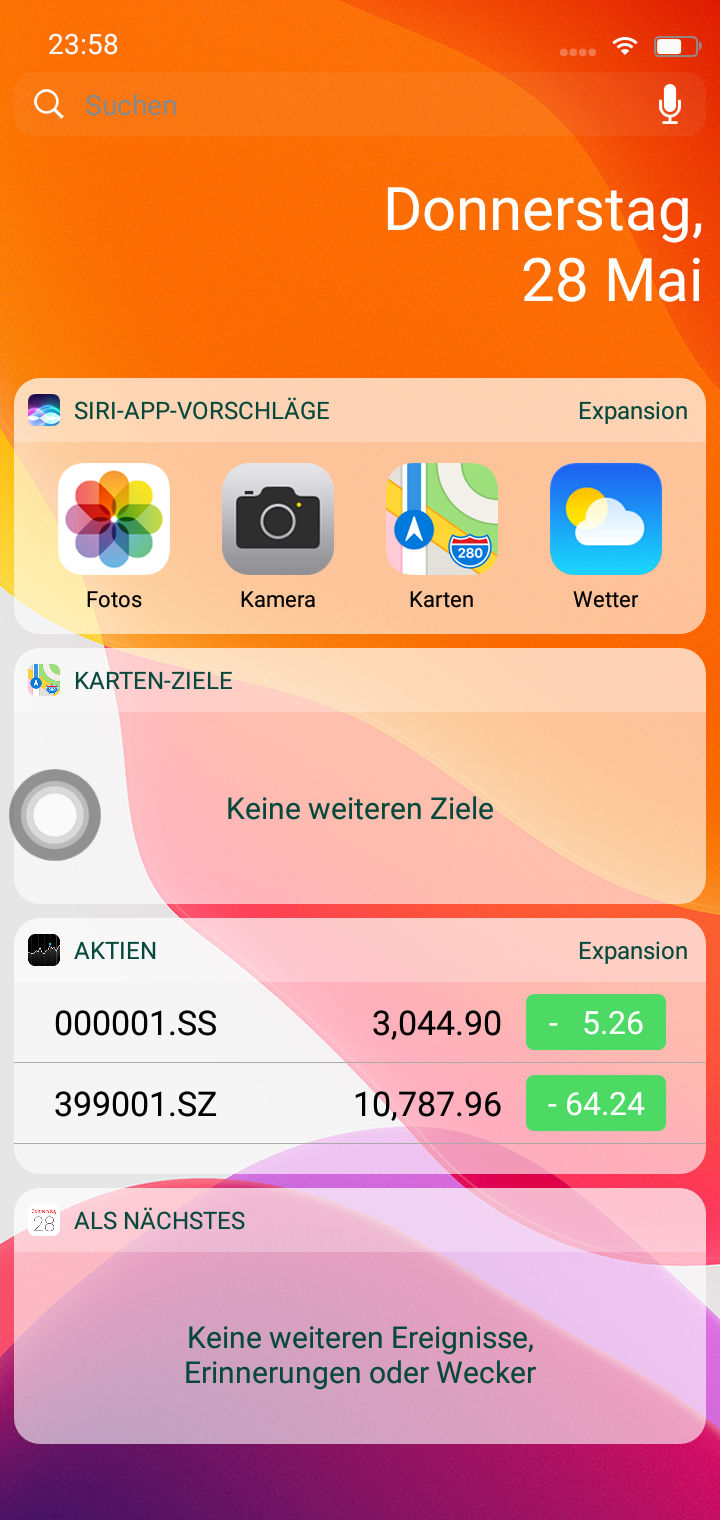Tap the AssistiveTouch floating button
Image resolution: width=720 pixels, height=1520 pixels.
[x=55, y=815]
